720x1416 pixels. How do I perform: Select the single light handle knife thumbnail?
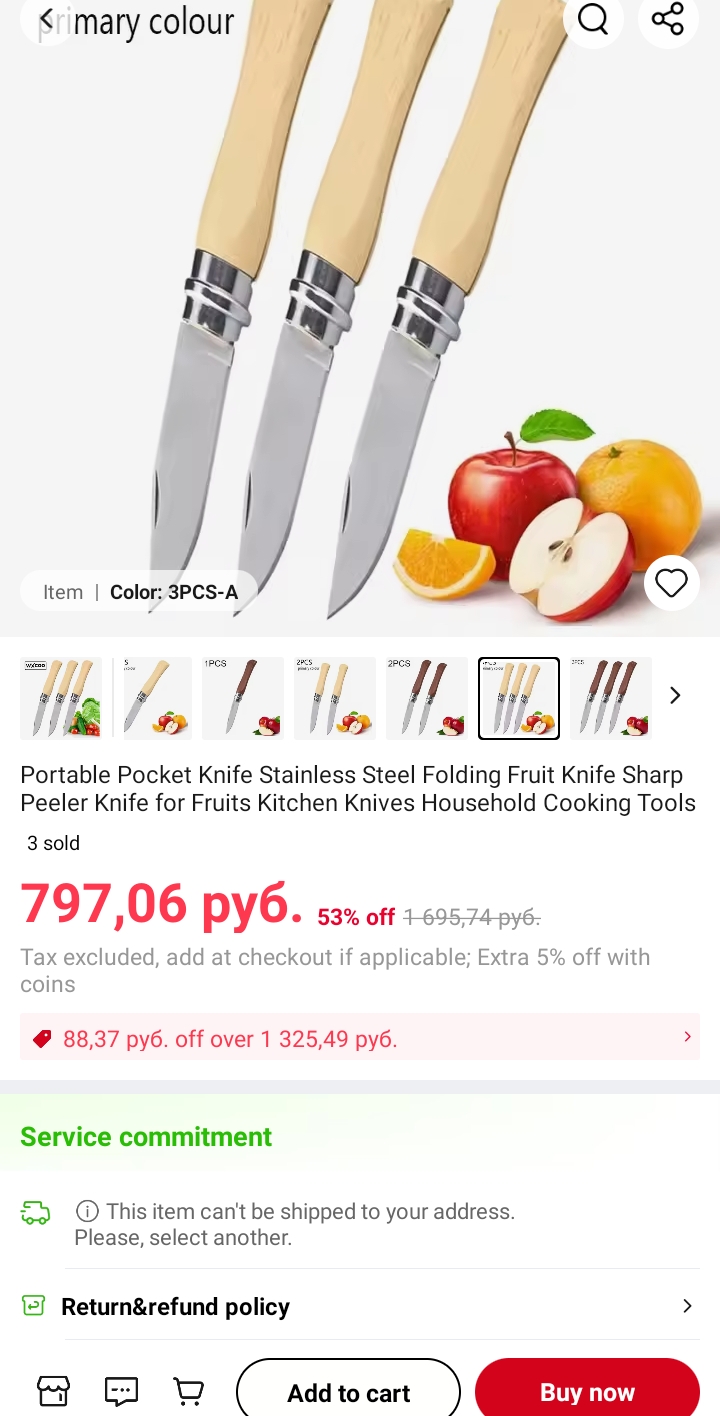[x=152, y=697]
